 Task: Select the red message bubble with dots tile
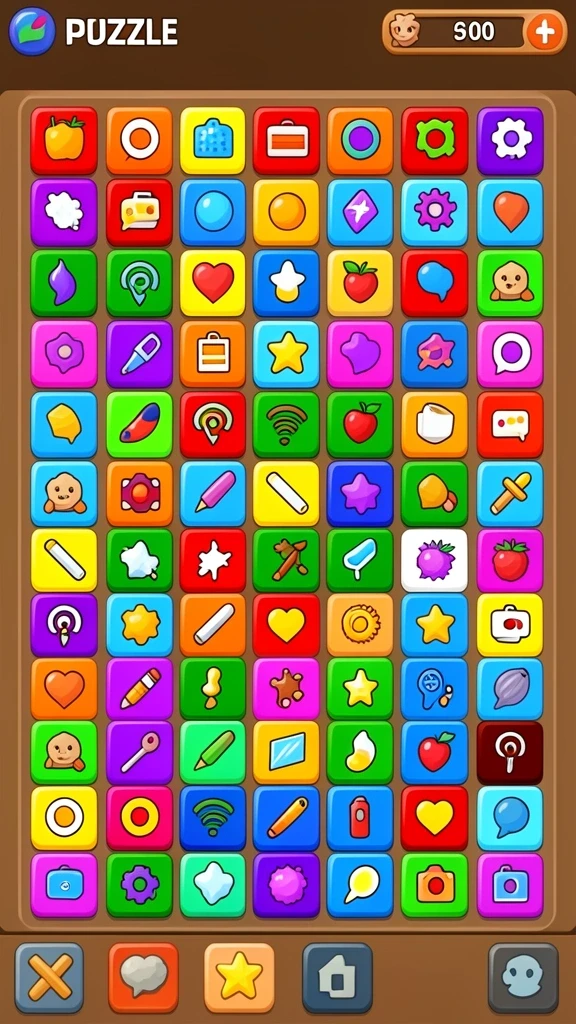pos(510,424)
